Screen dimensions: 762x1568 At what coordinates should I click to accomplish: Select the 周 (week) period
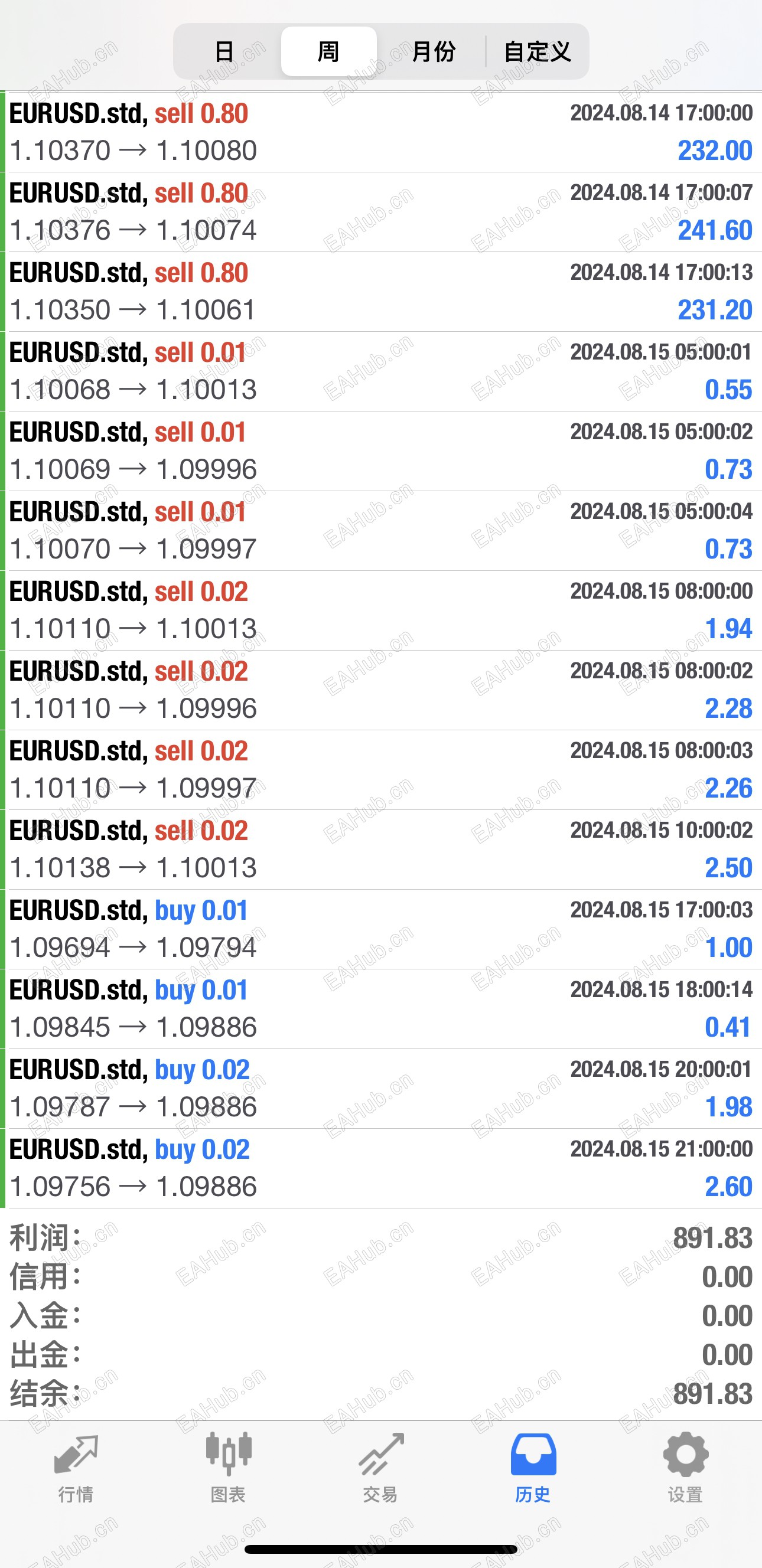(328, 52)
